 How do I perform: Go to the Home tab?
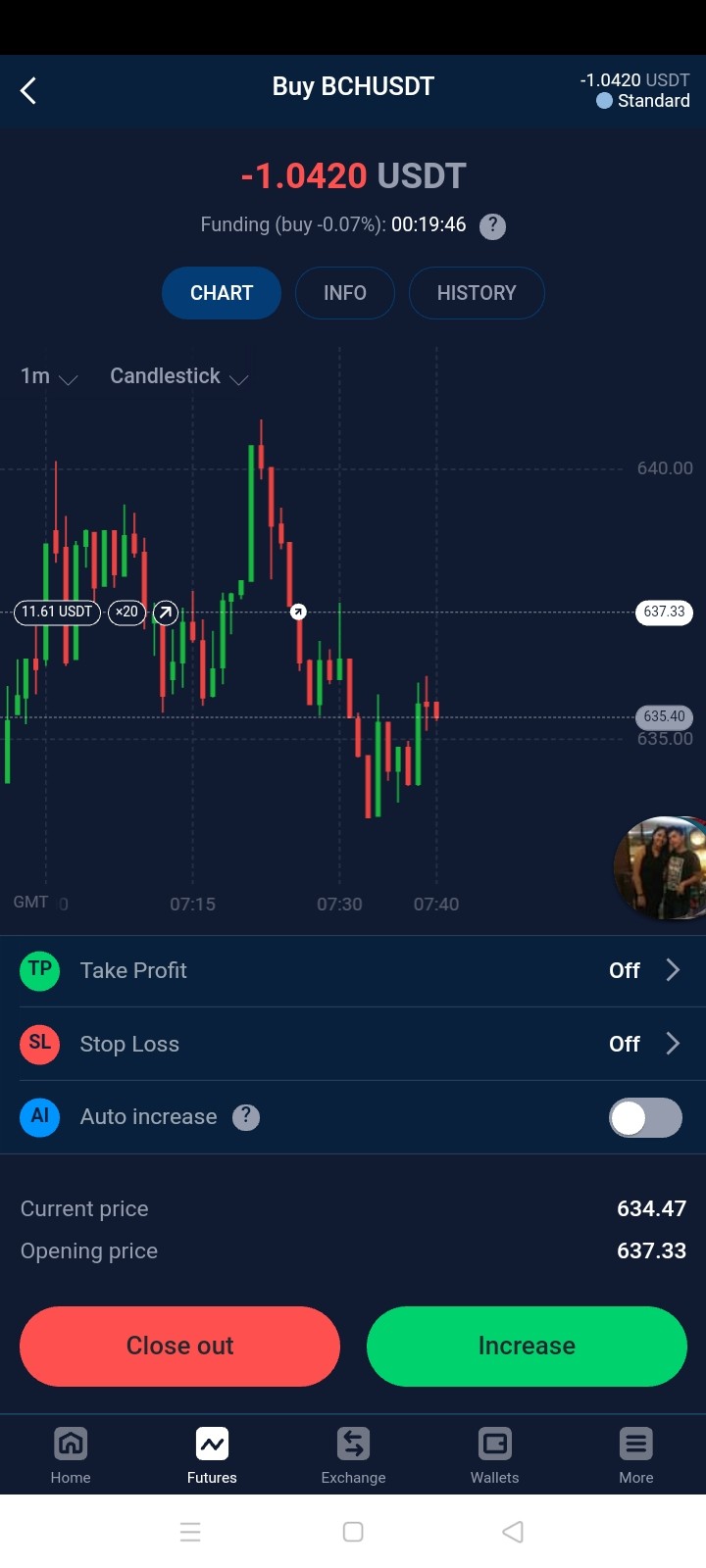tap(71, 1455)
